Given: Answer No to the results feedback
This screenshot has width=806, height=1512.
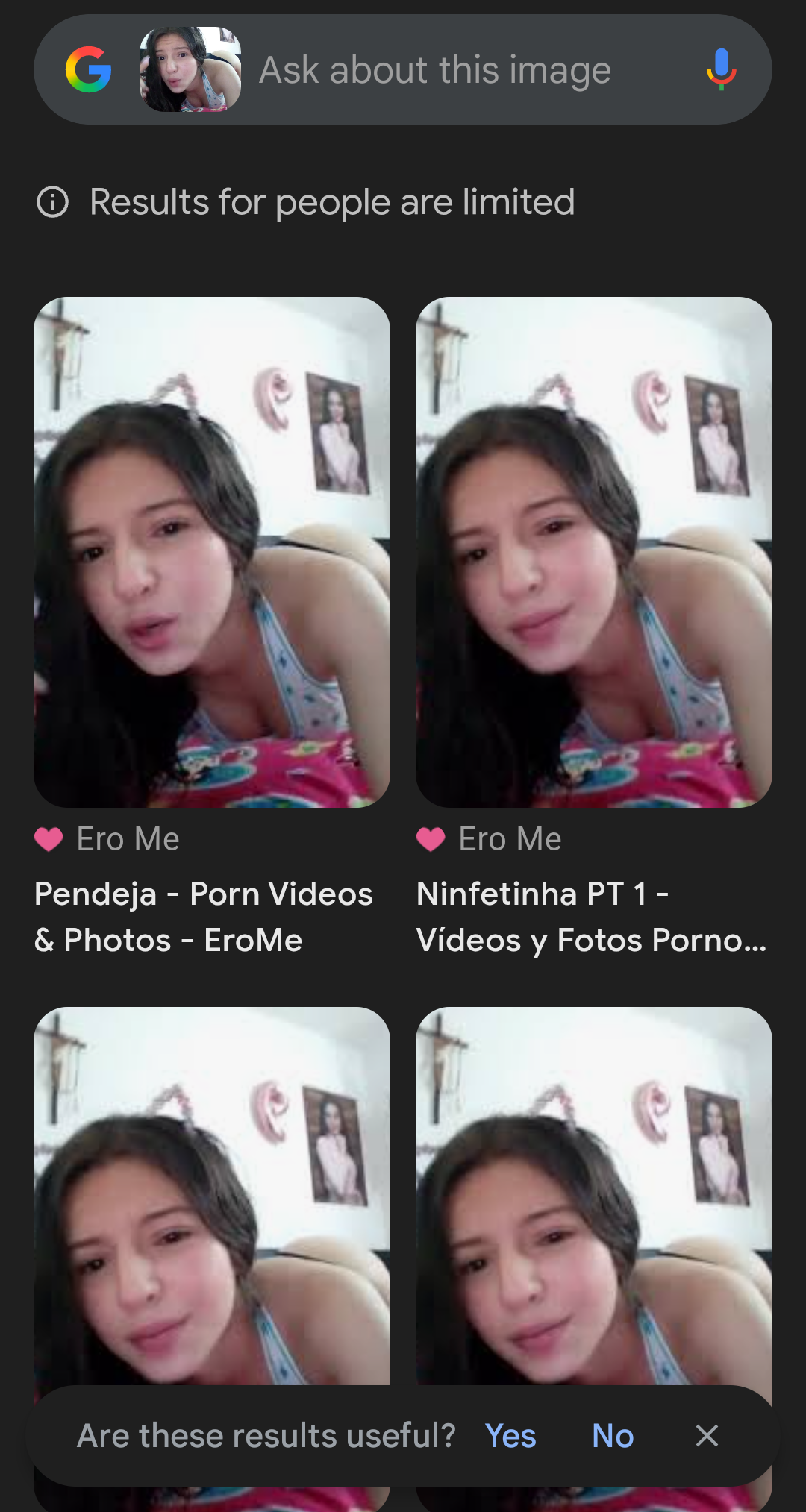Looking at the screenshot, I should pyautogui.click(x=613, y=1436).
